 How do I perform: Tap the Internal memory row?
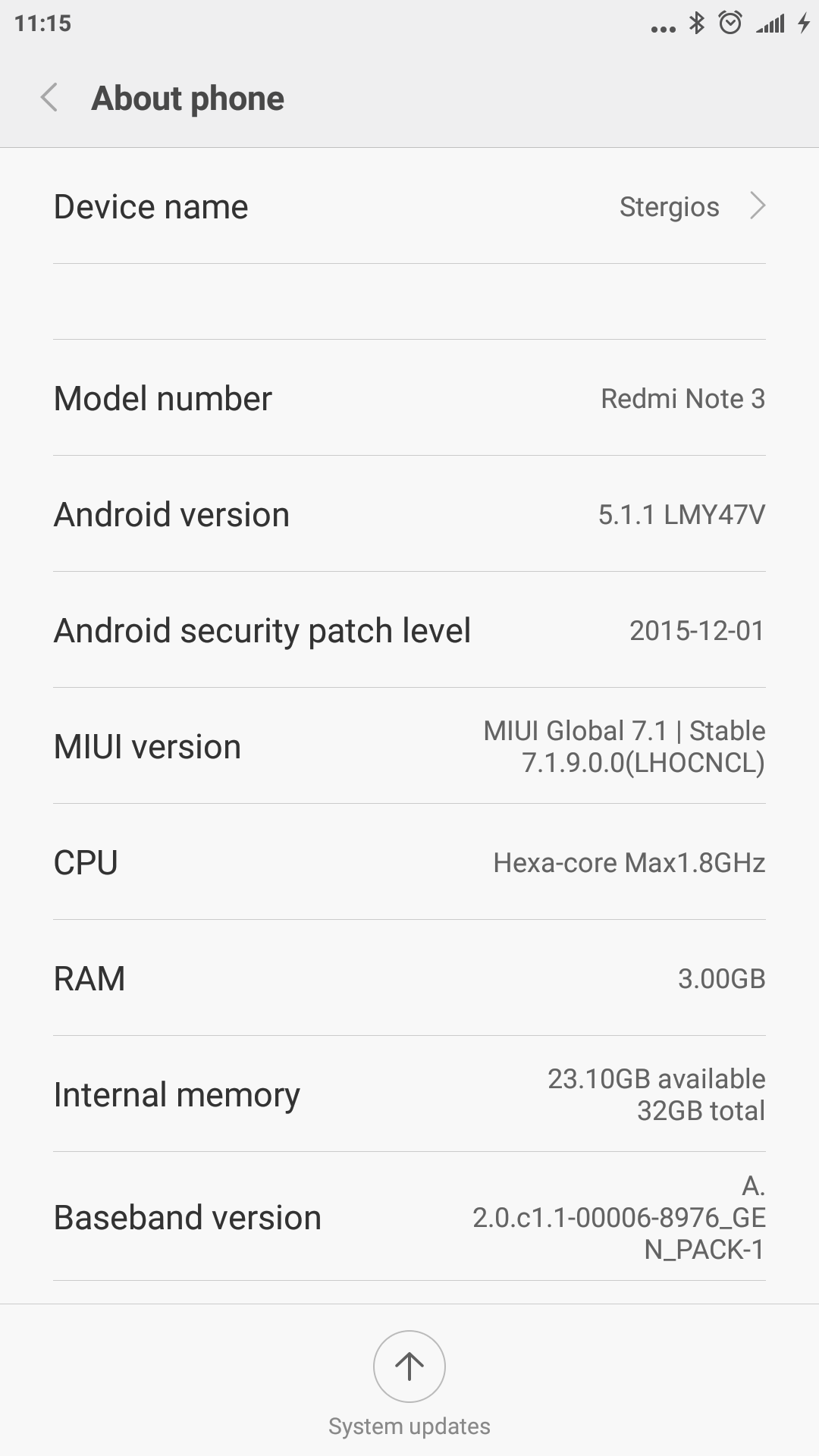(409, 1094)
